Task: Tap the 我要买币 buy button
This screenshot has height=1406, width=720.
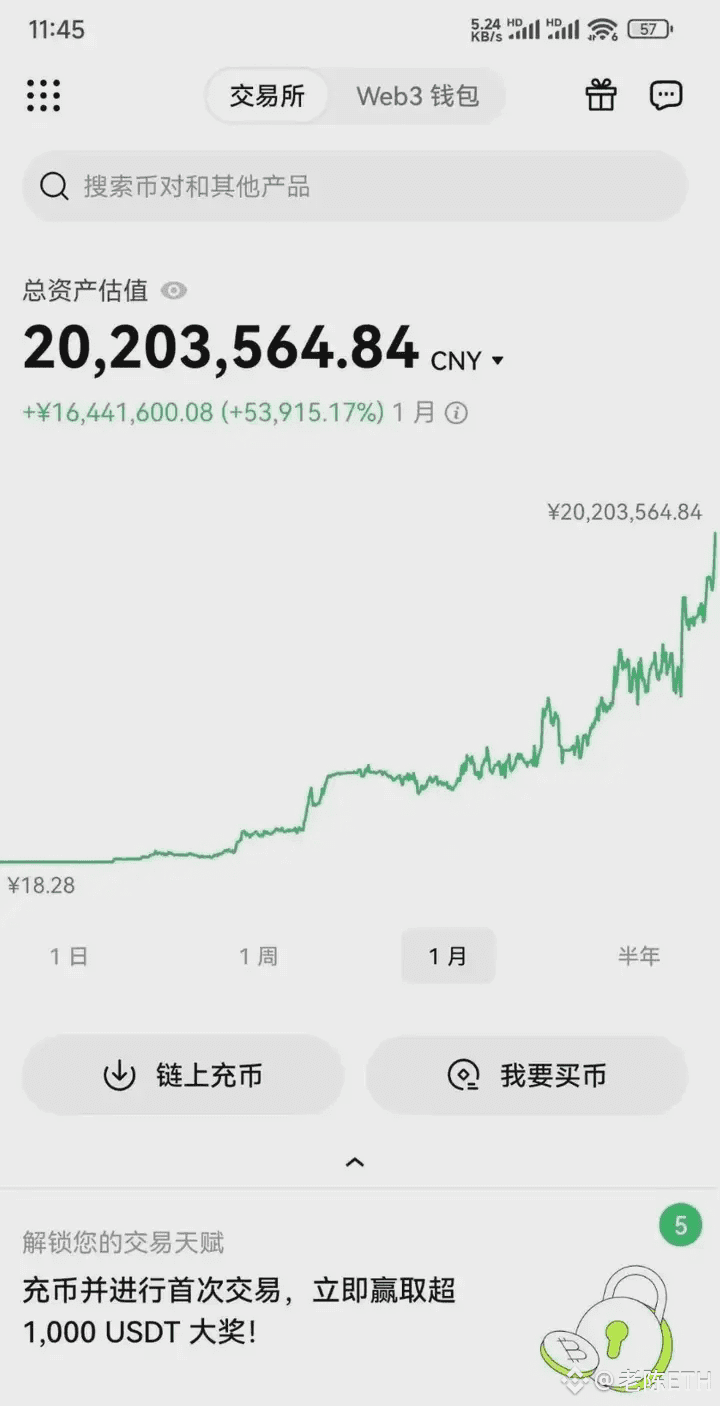Action: tap(527, 1075)
